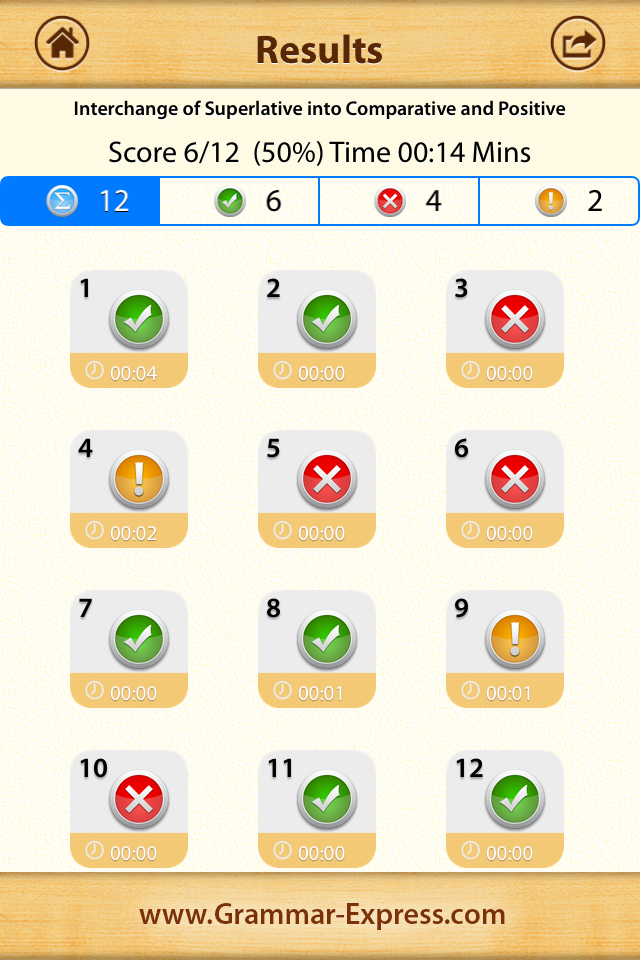Show all 12 questions
The width and height of the screenshot is (640, 960).
pos(81,201)
